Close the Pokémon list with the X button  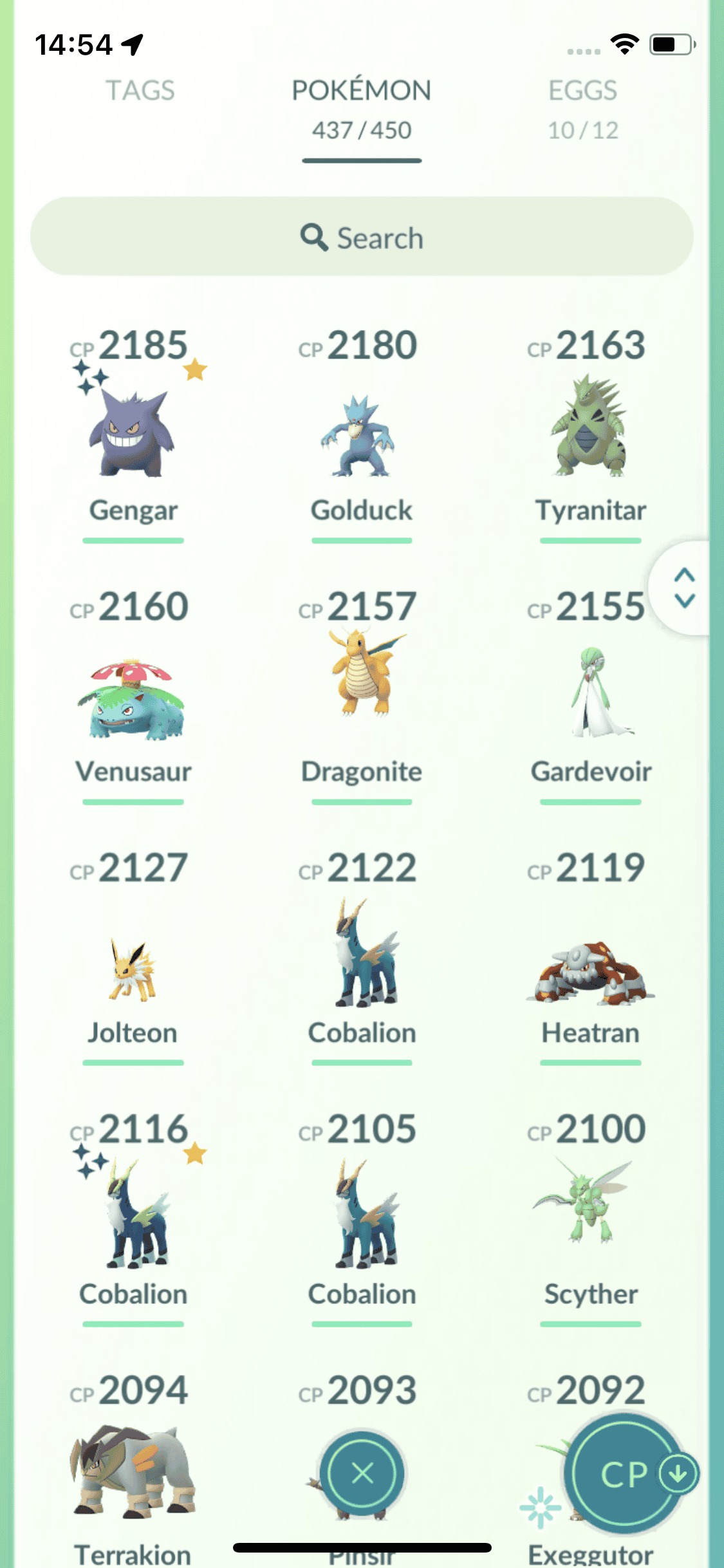pos(362,1473)
